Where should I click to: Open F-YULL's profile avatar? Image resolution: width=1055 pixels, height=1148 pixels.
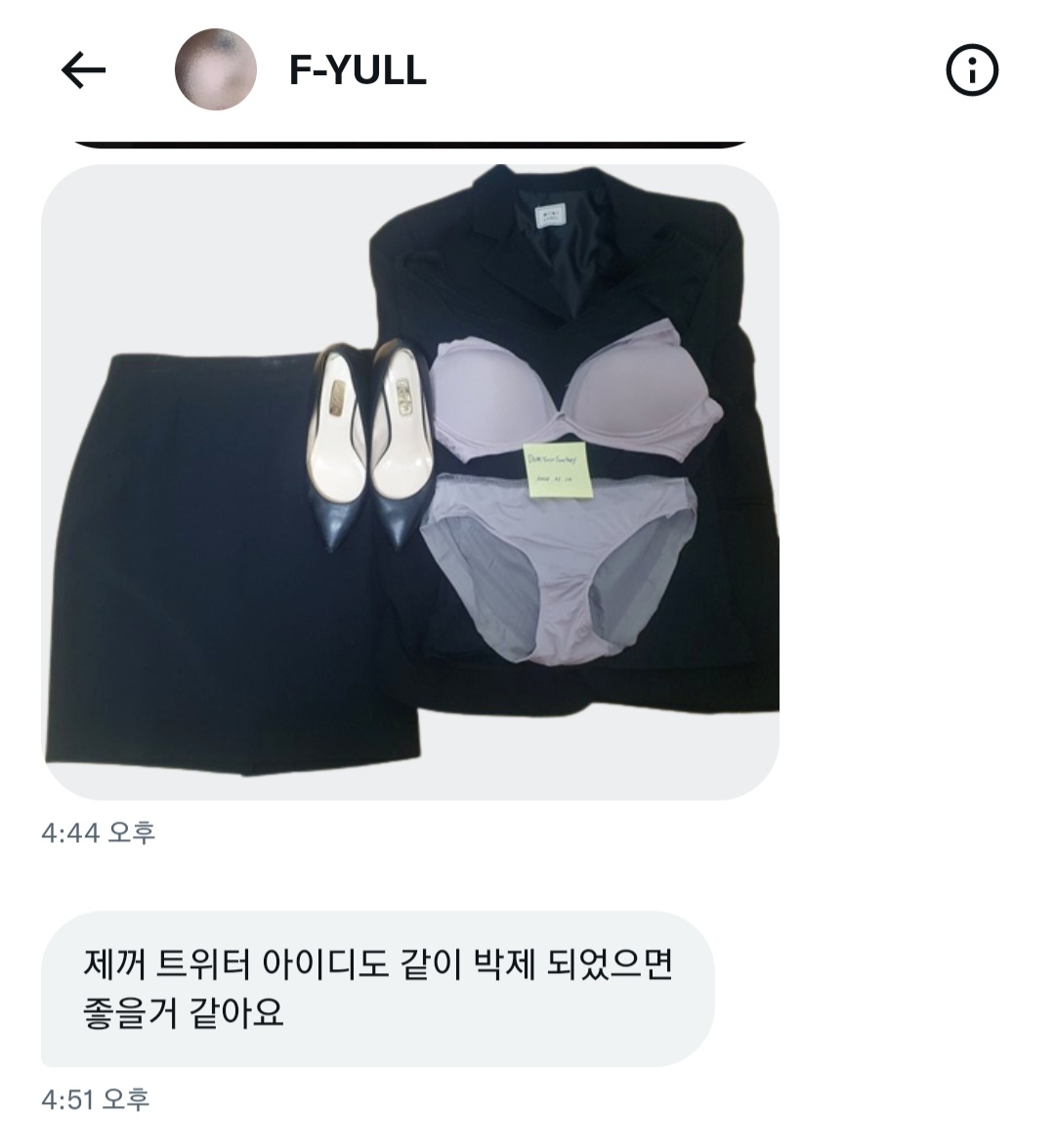[215, 70]
